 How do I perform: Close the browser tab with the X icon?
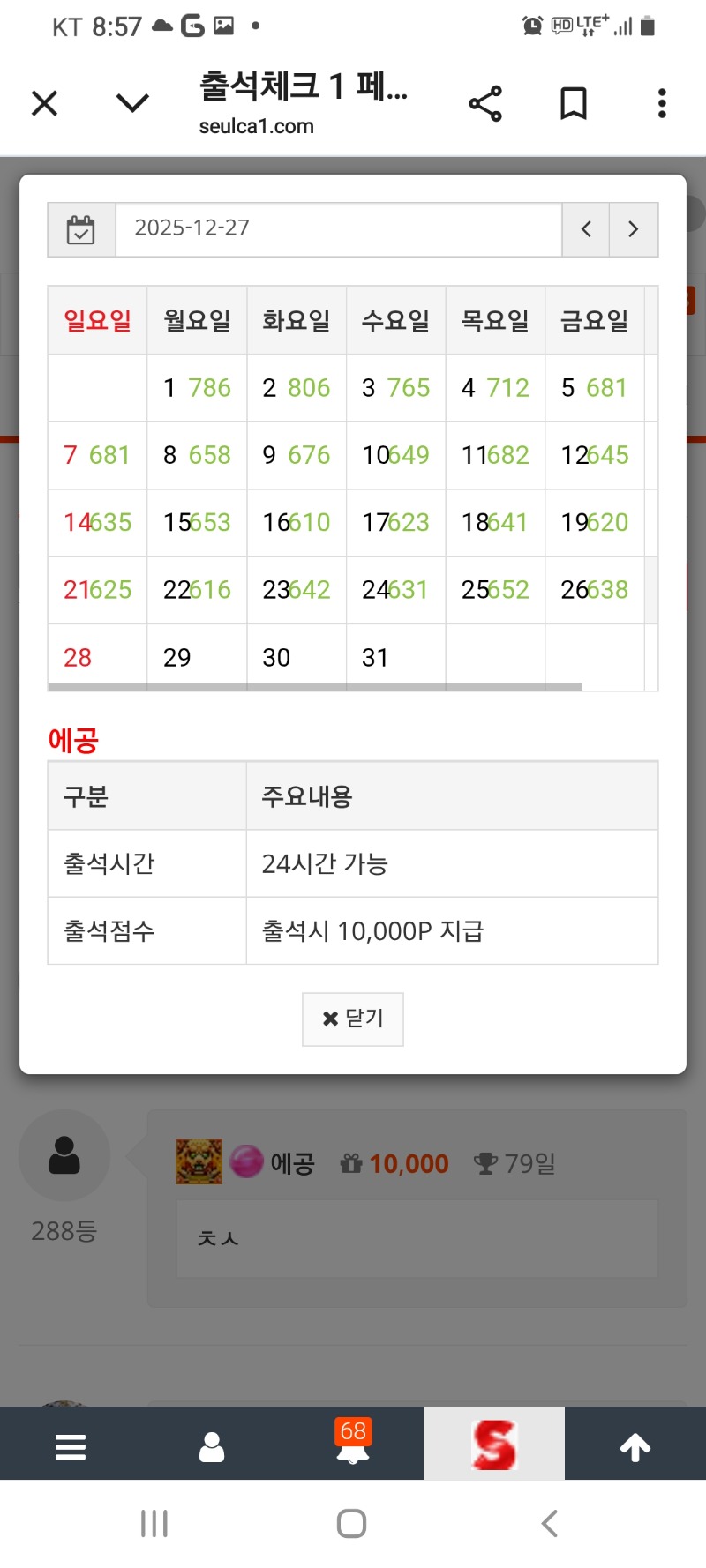pyautogui.click(x=44, y=103)
